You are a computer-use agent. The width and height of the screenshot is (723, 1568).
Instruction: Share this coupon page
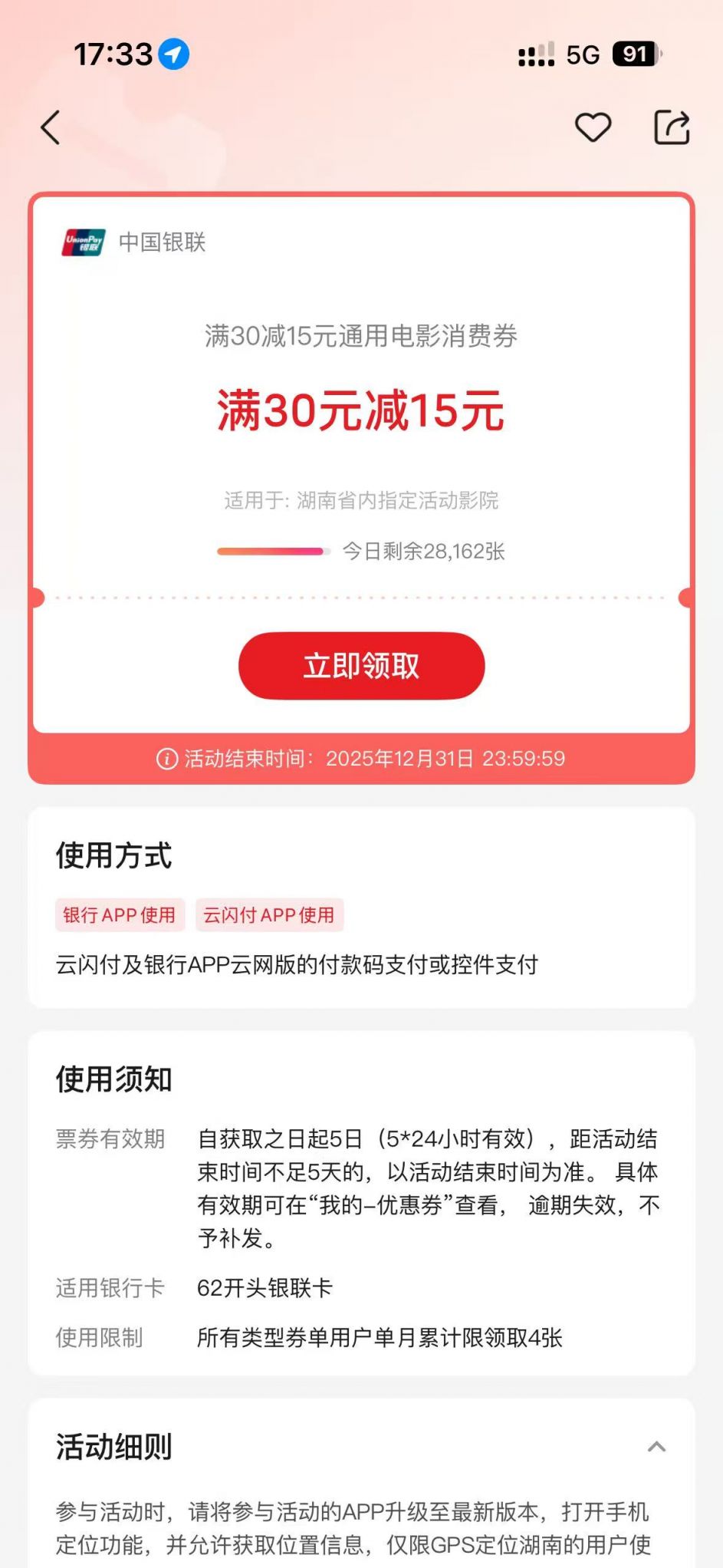[672, 127]
